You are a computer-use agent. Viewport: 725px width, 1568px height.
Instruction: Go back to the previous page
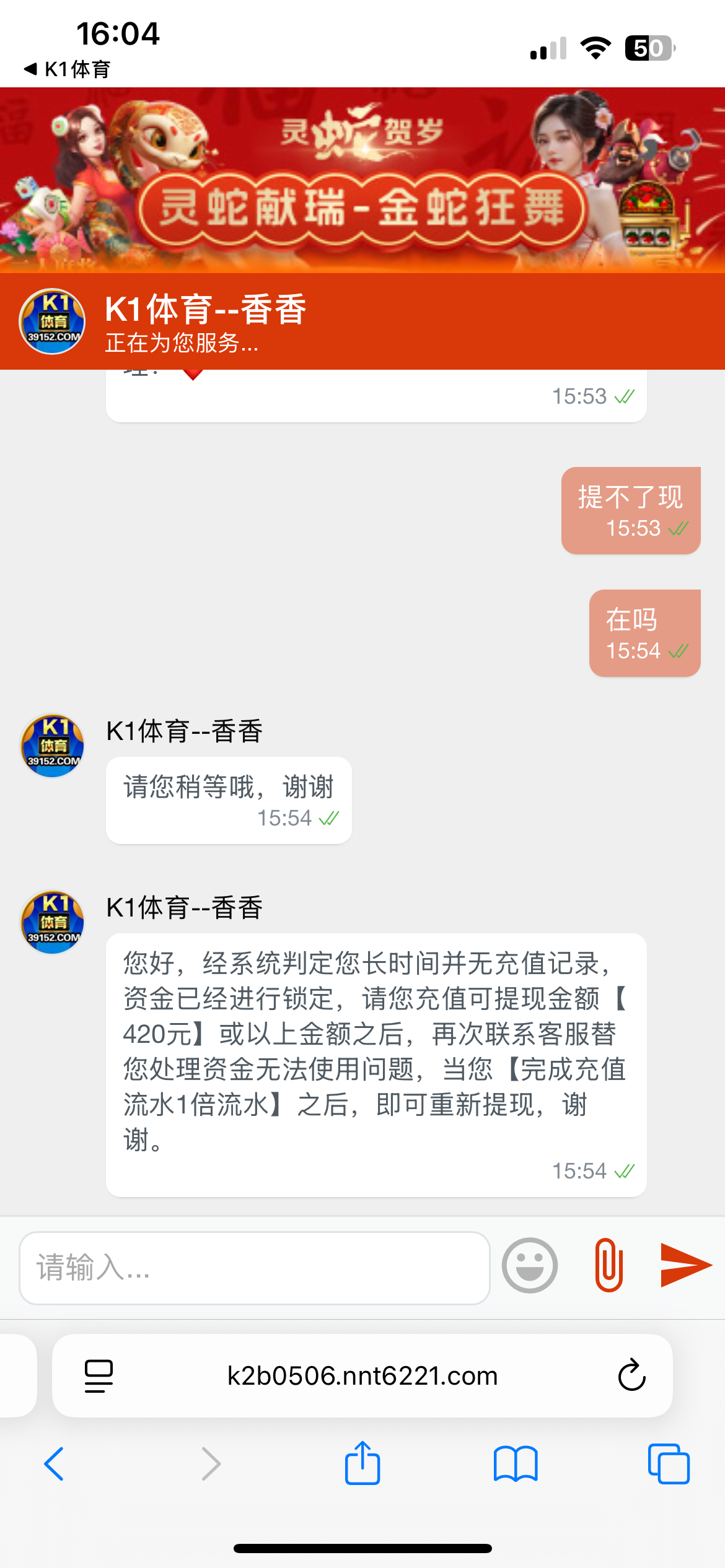click(x=55, y=1464)
